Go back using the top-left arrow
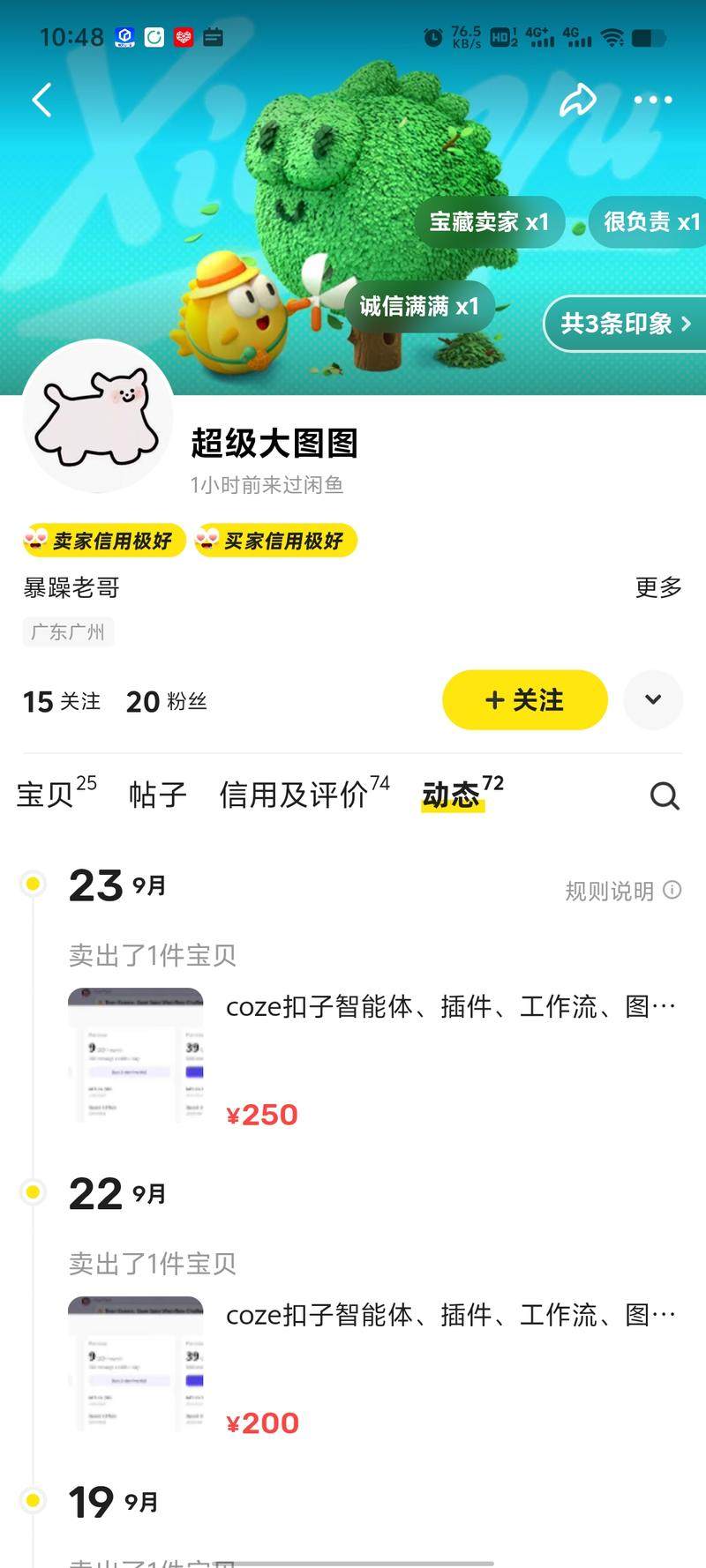706x1568 pixels. point(41,101)
